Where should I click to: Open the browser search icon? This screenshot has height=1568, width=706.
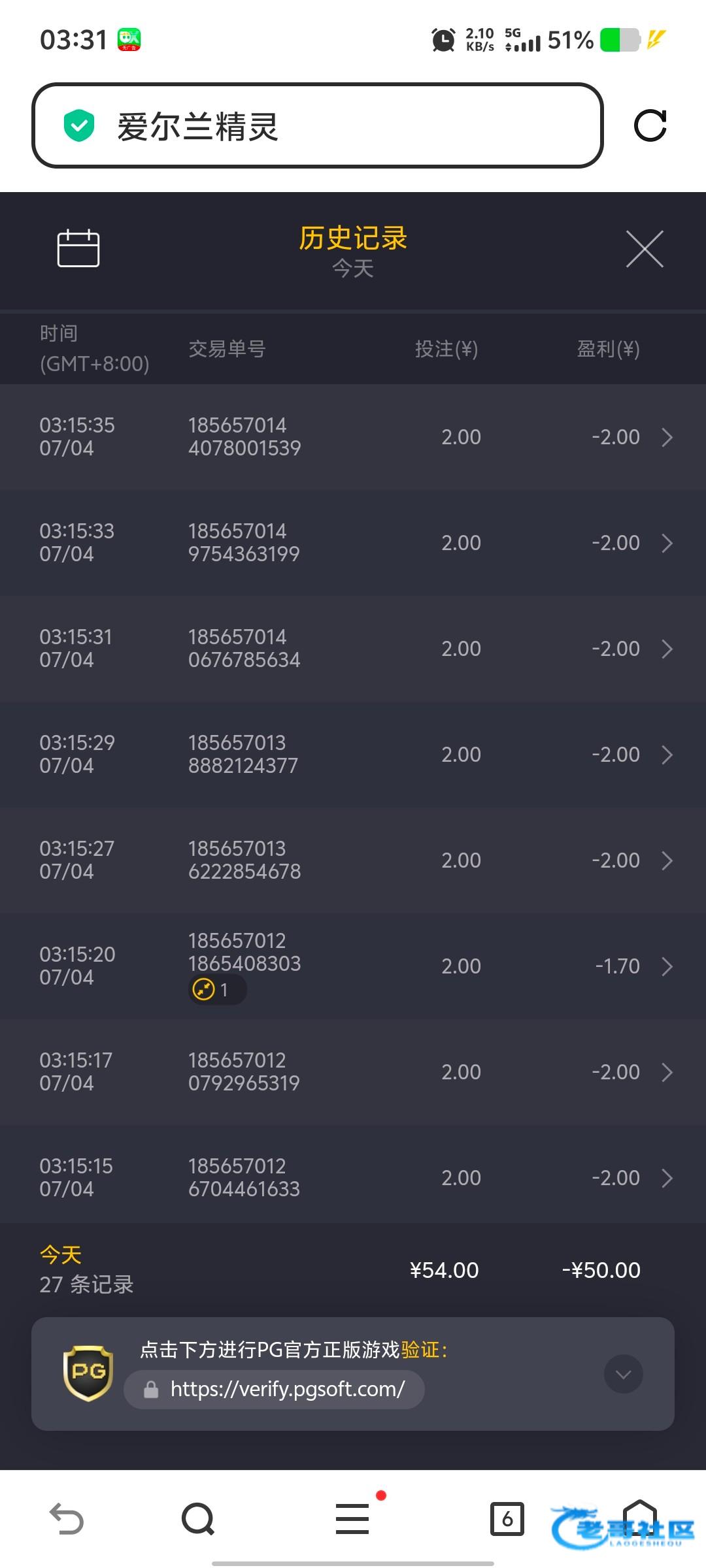198,1518
